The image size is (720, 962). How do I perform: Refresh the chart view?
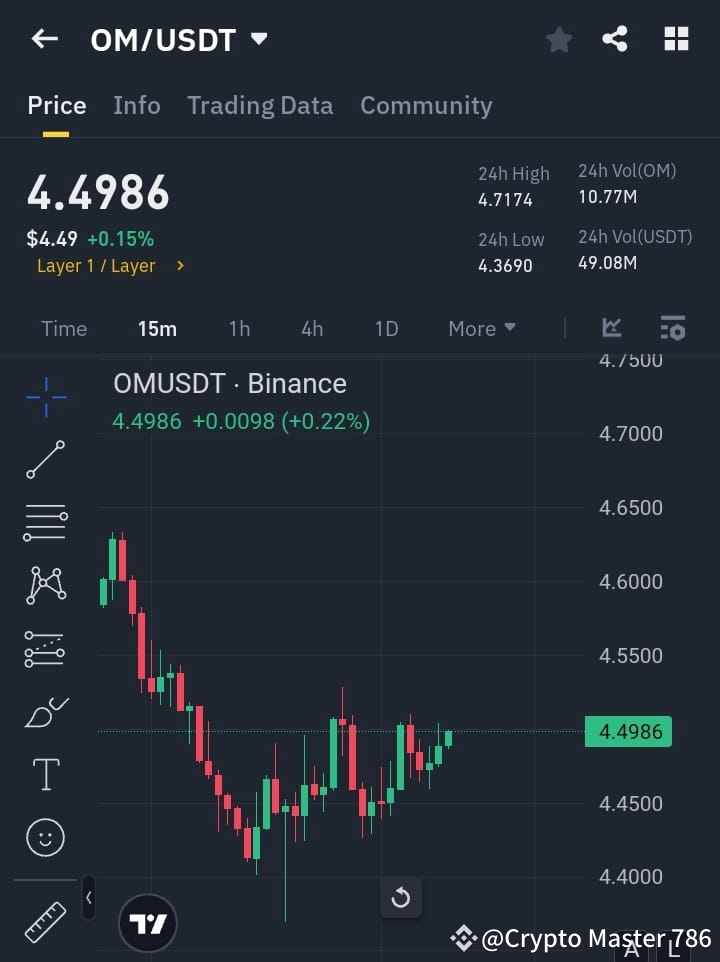[x=401, y=898]
